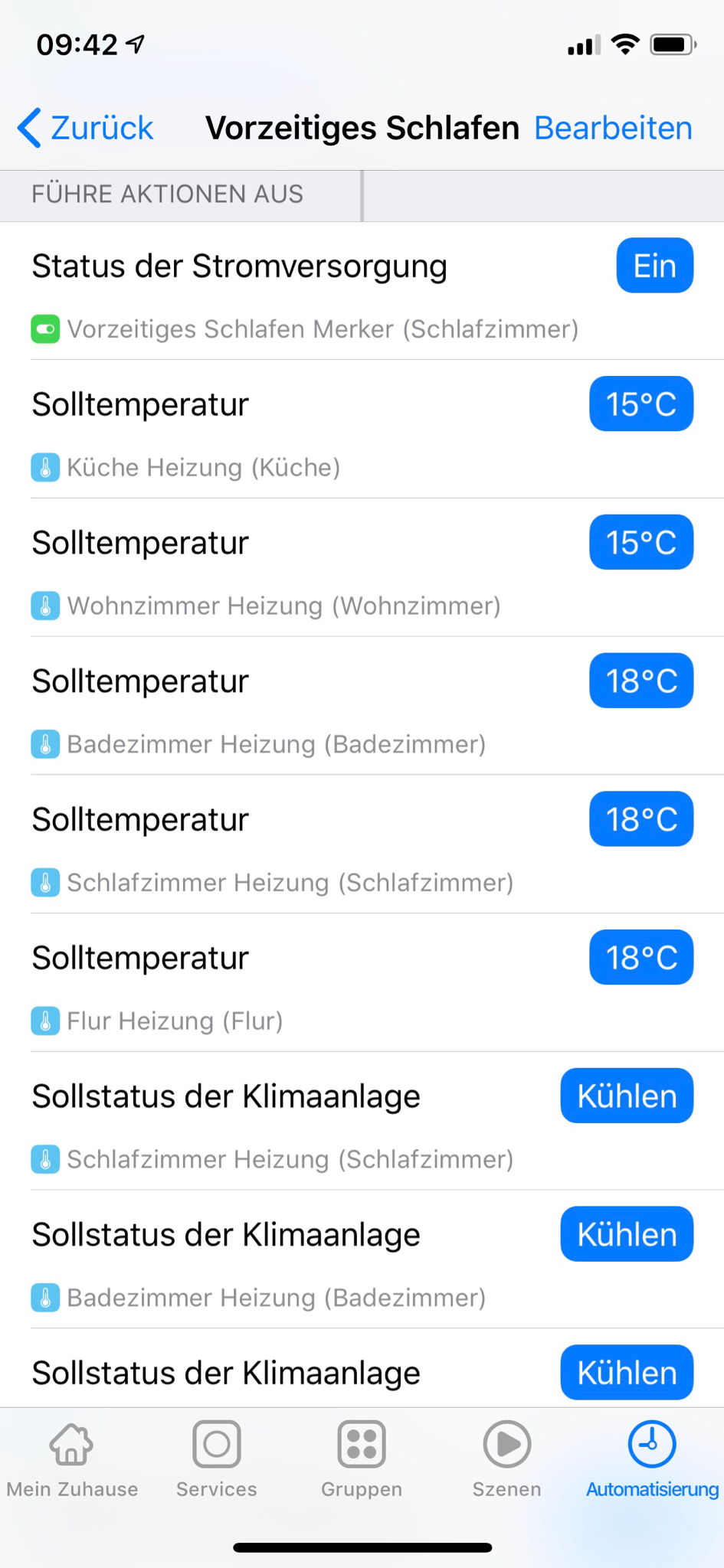The height and width of the screenshot is (1568, 724).
Task: Tap Kühlen for Schlafzimmer Heizung Klimaanlage
Action: (x=626, y=1096)
